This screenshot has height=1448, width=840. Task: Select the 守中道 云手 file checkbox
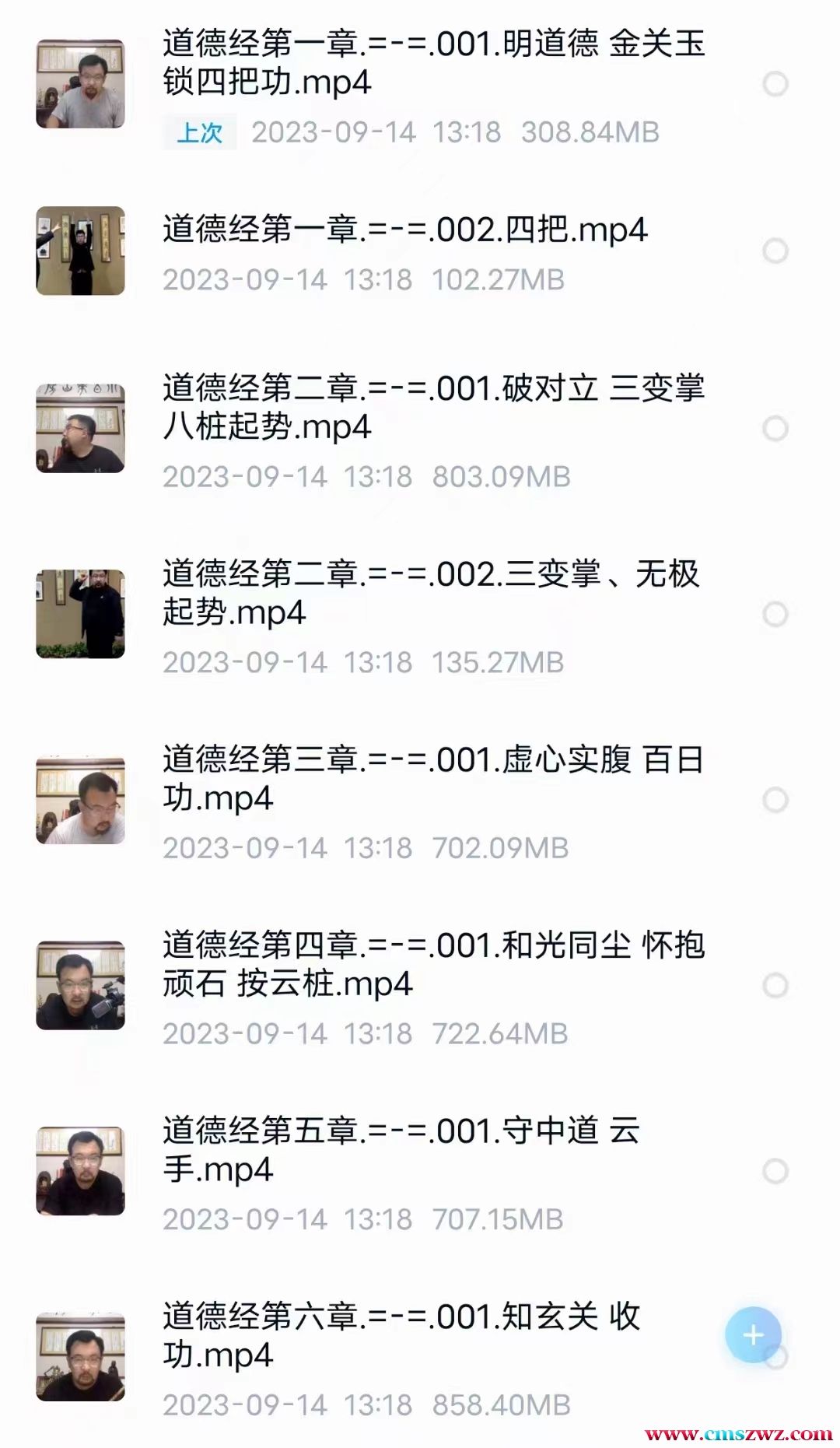(775, 1171)
